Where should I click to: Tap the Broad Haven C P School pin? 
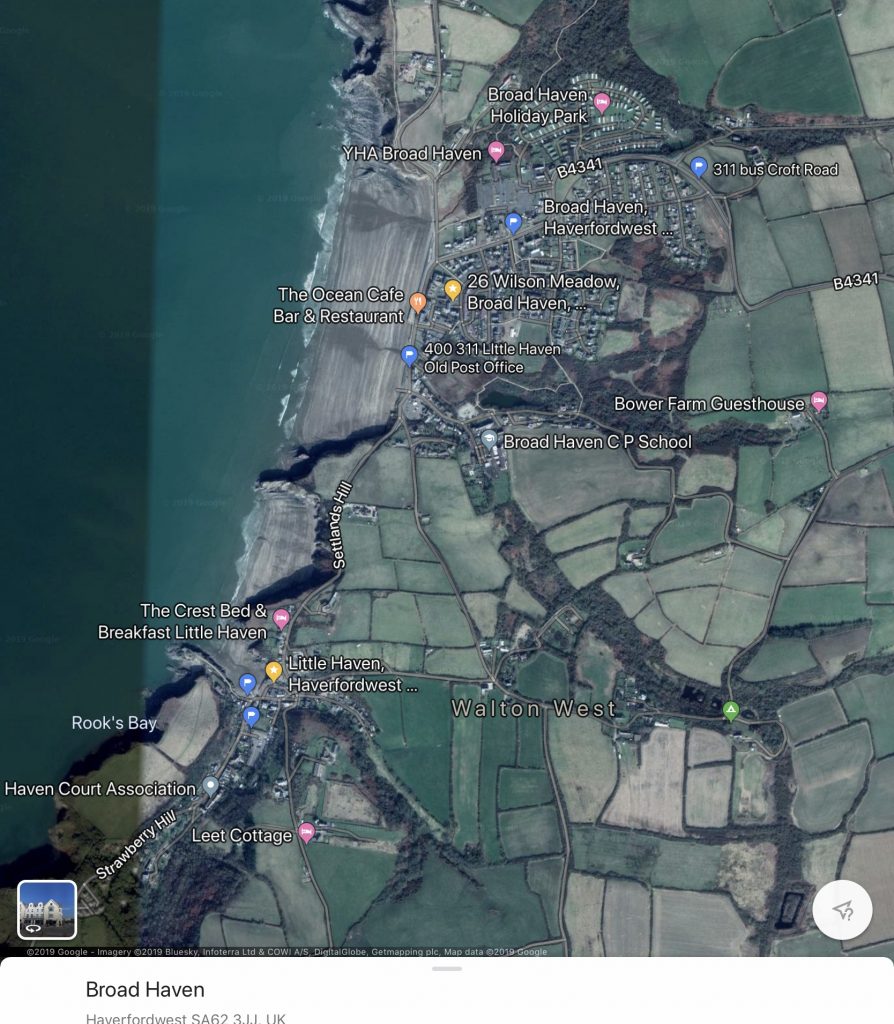[x=489, y=439]
